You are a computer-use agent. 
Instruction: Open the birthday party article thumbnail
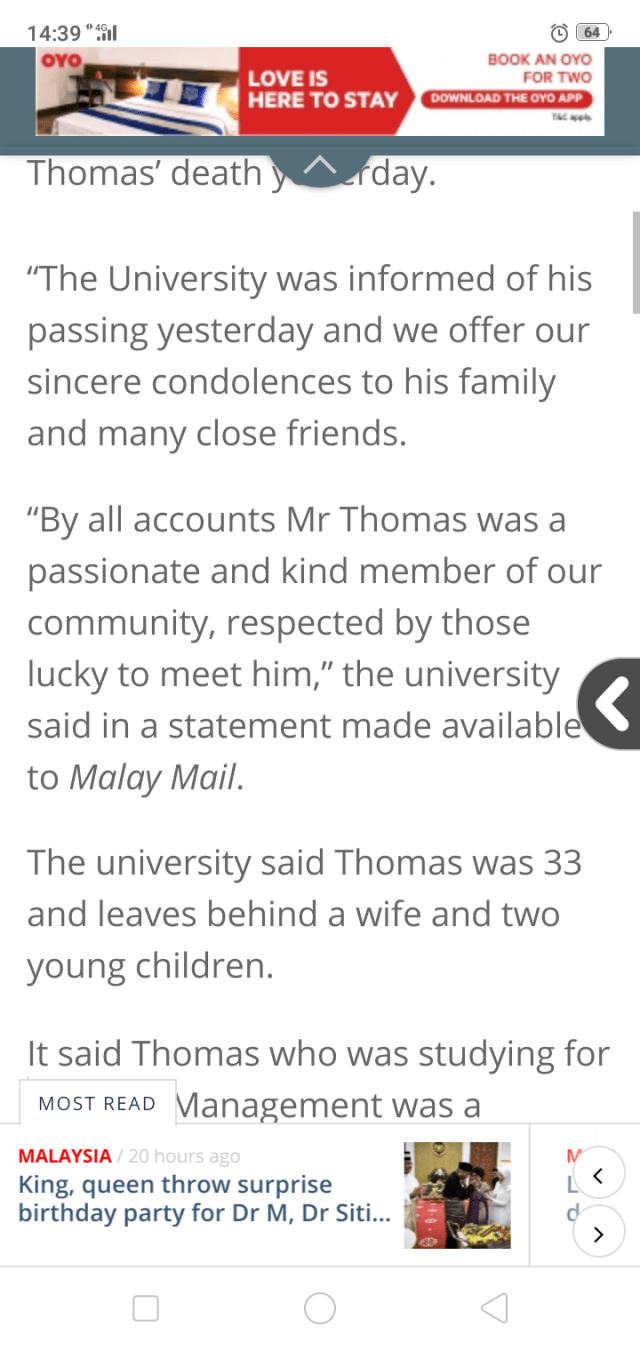coord(457,1195)
